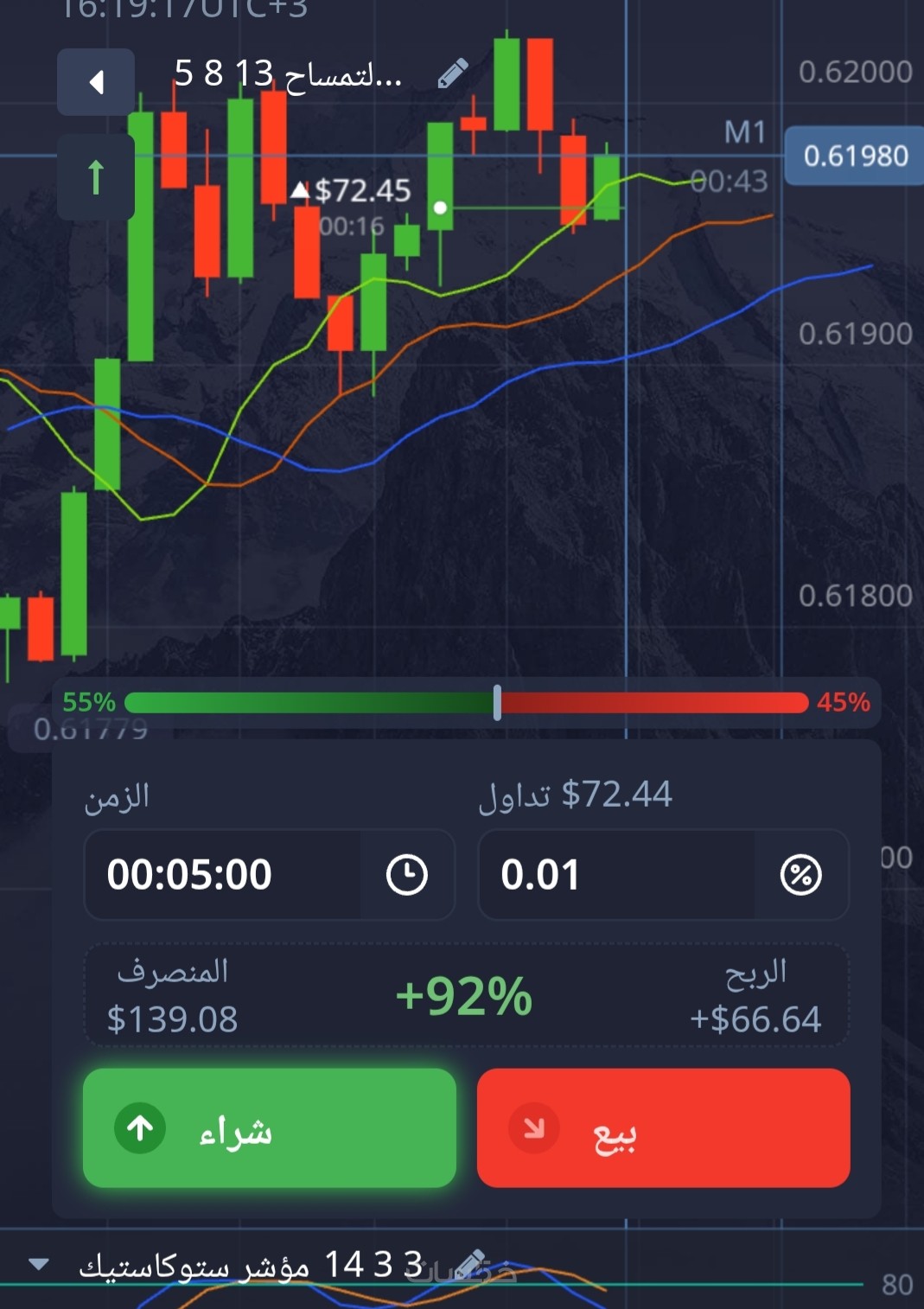Collapse the stochastic indicator dropdown arrow

pos(38,1264)
